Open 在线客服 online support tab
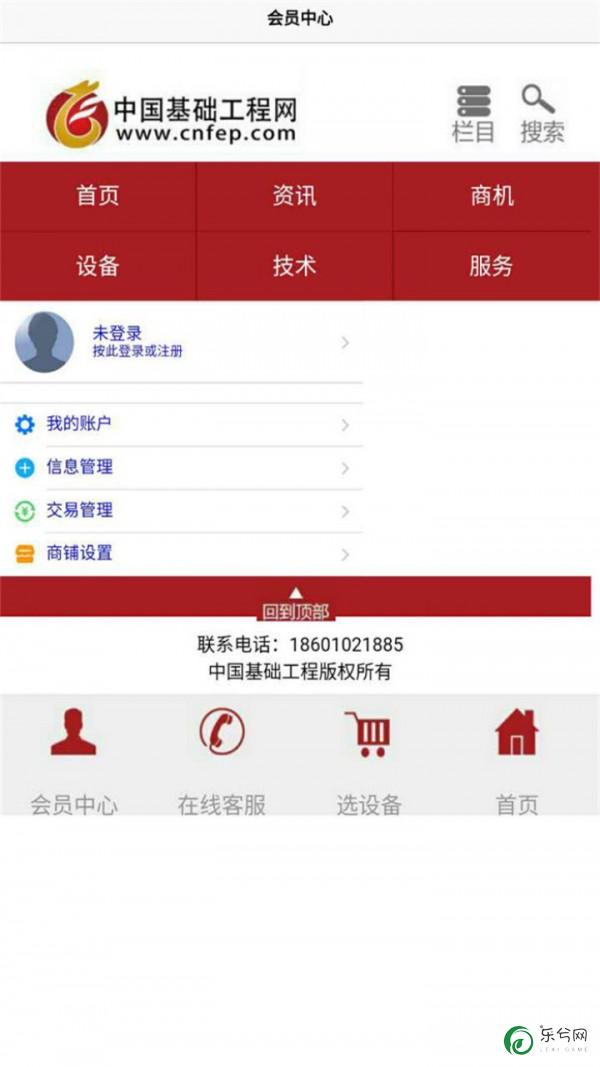600x1067 pixels. (222, 760)
